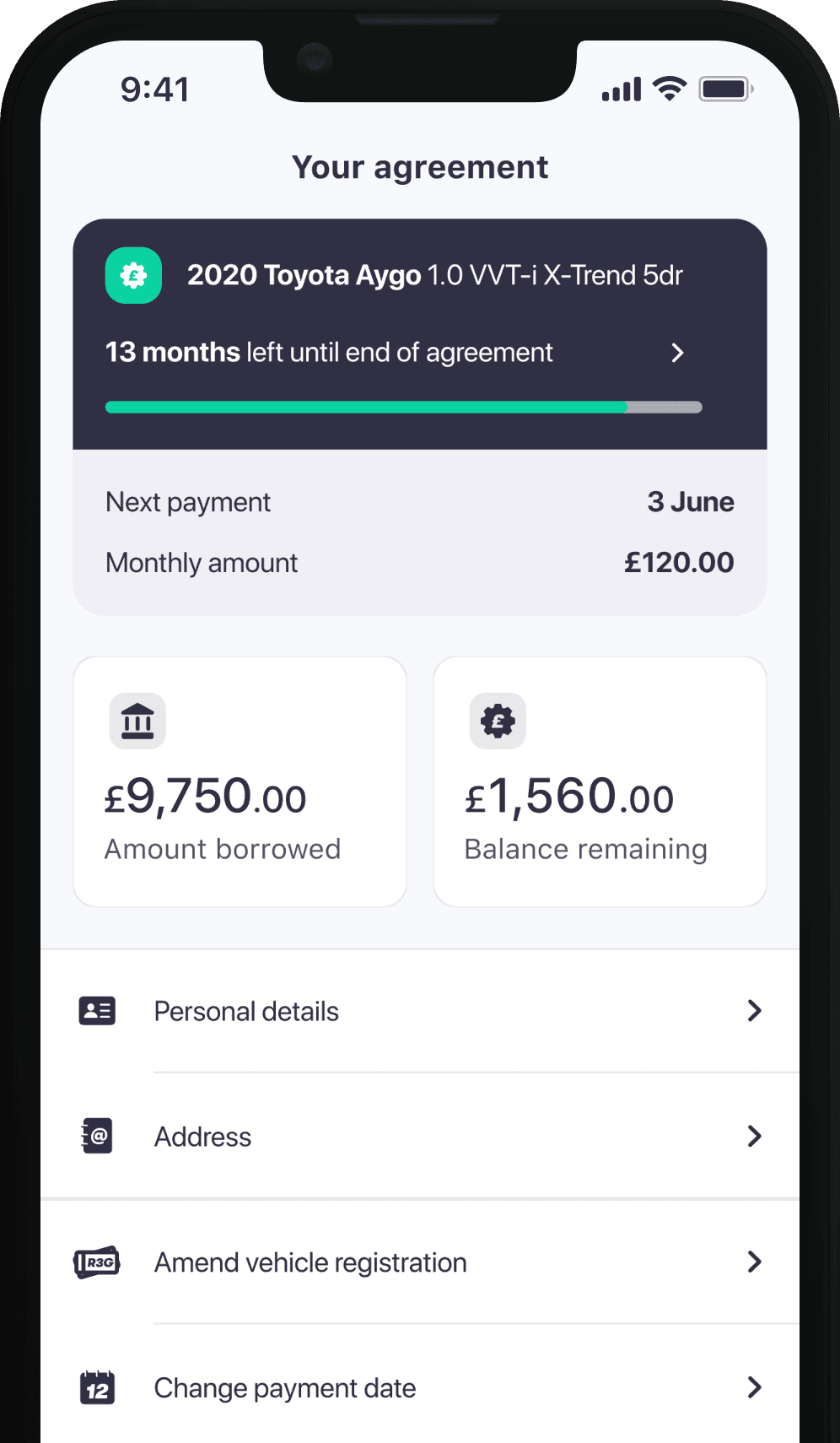Image resolution: width=840 pixels, height=1443 pixels.
Task: Click the calendar icon beside Change payment date
Action: coord(96,1387)
